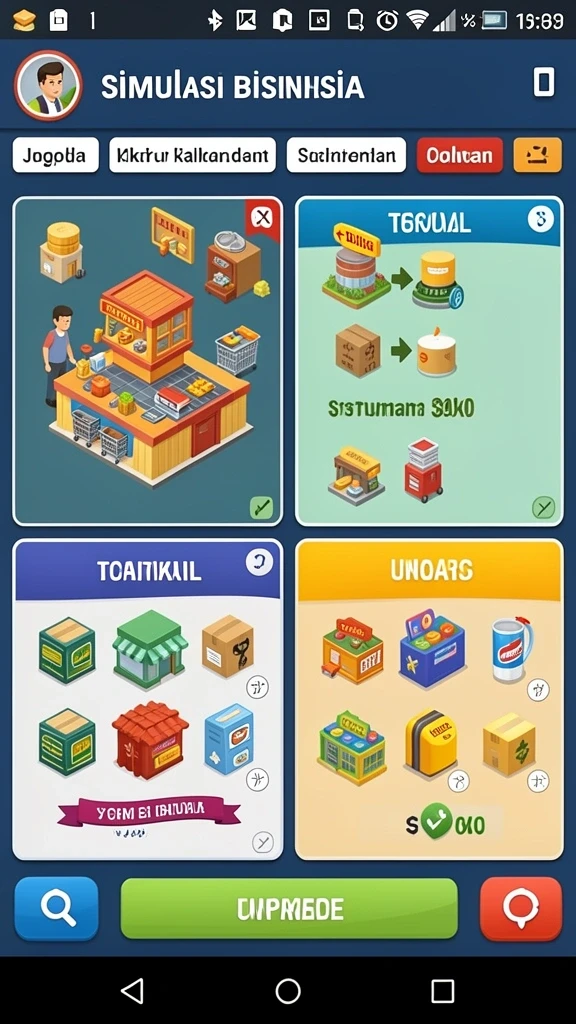Select the Jogptla chip
Screen dimensions: 576x1024
click(56, 155)
